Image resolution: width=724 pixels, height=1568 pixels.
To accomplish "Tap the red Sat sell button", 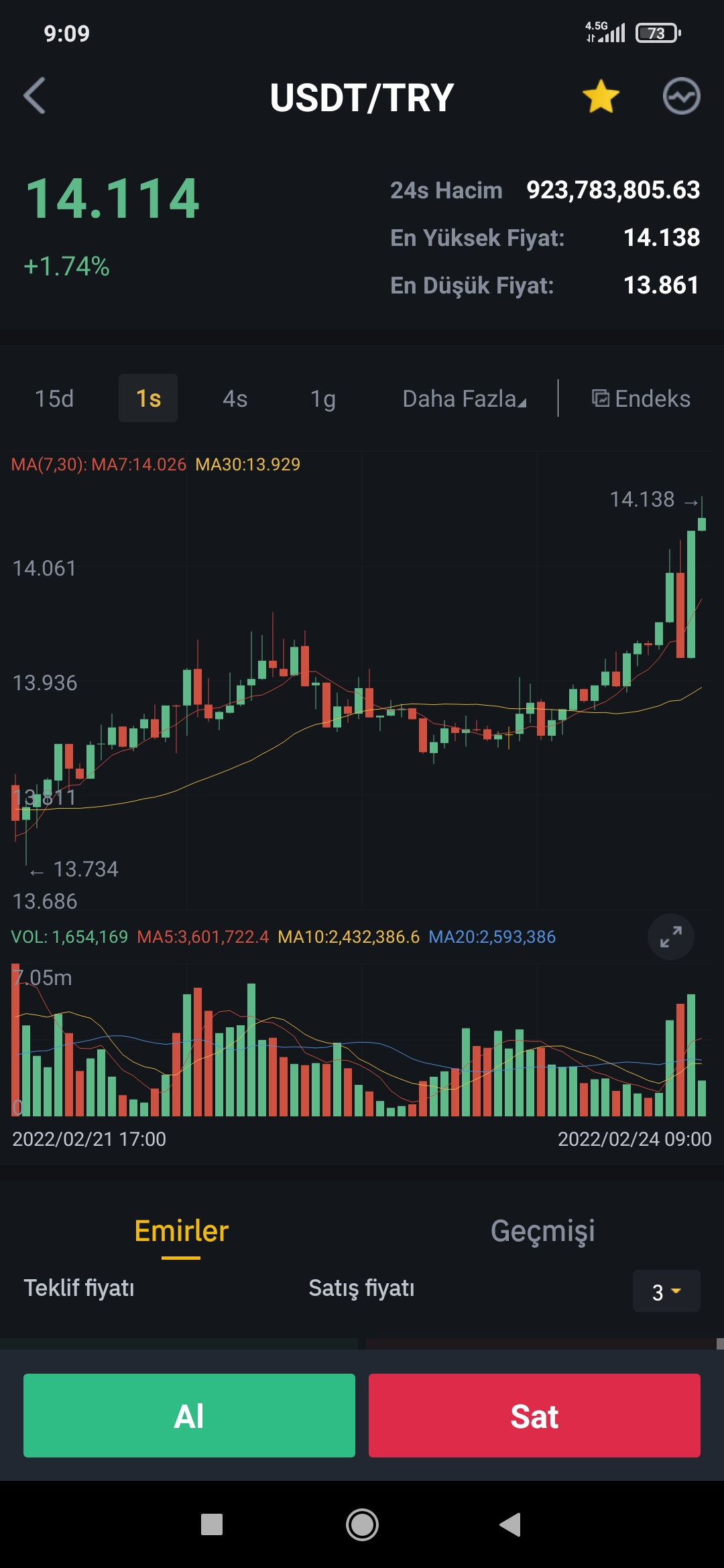I will tap(534, 1415).
